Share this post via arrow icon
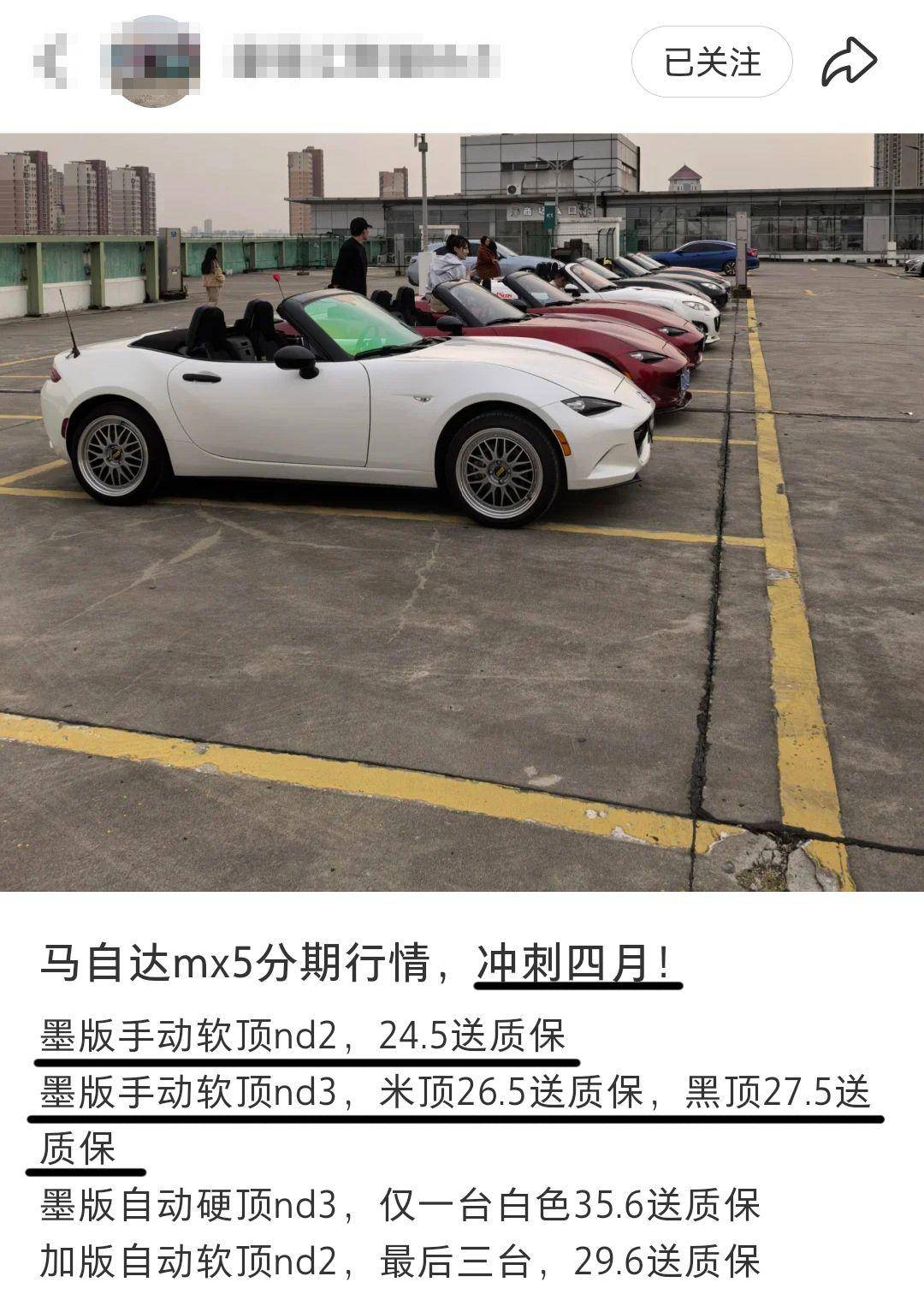 849,62
